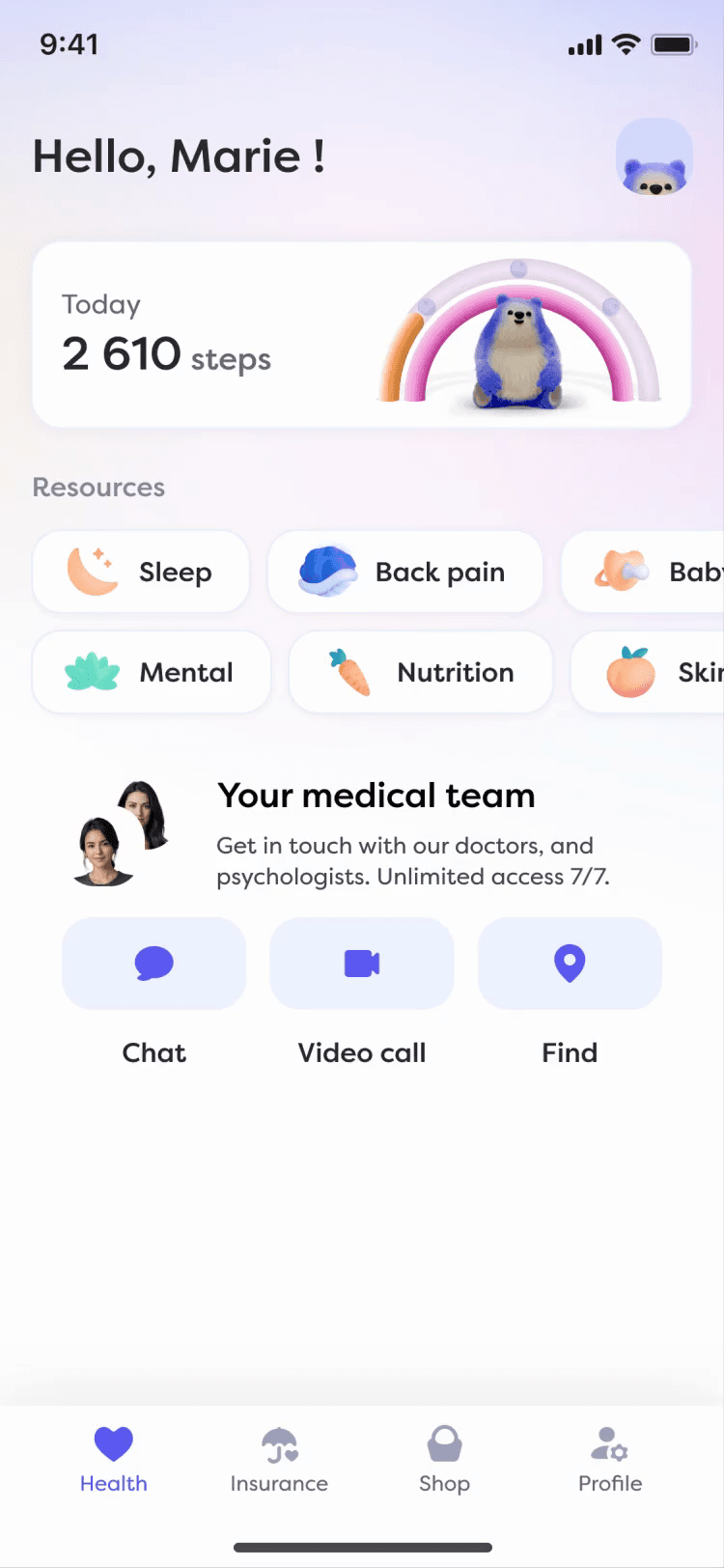Open the bear avatar profile picture
The image size is (724, 1568).
pos(654,157)
